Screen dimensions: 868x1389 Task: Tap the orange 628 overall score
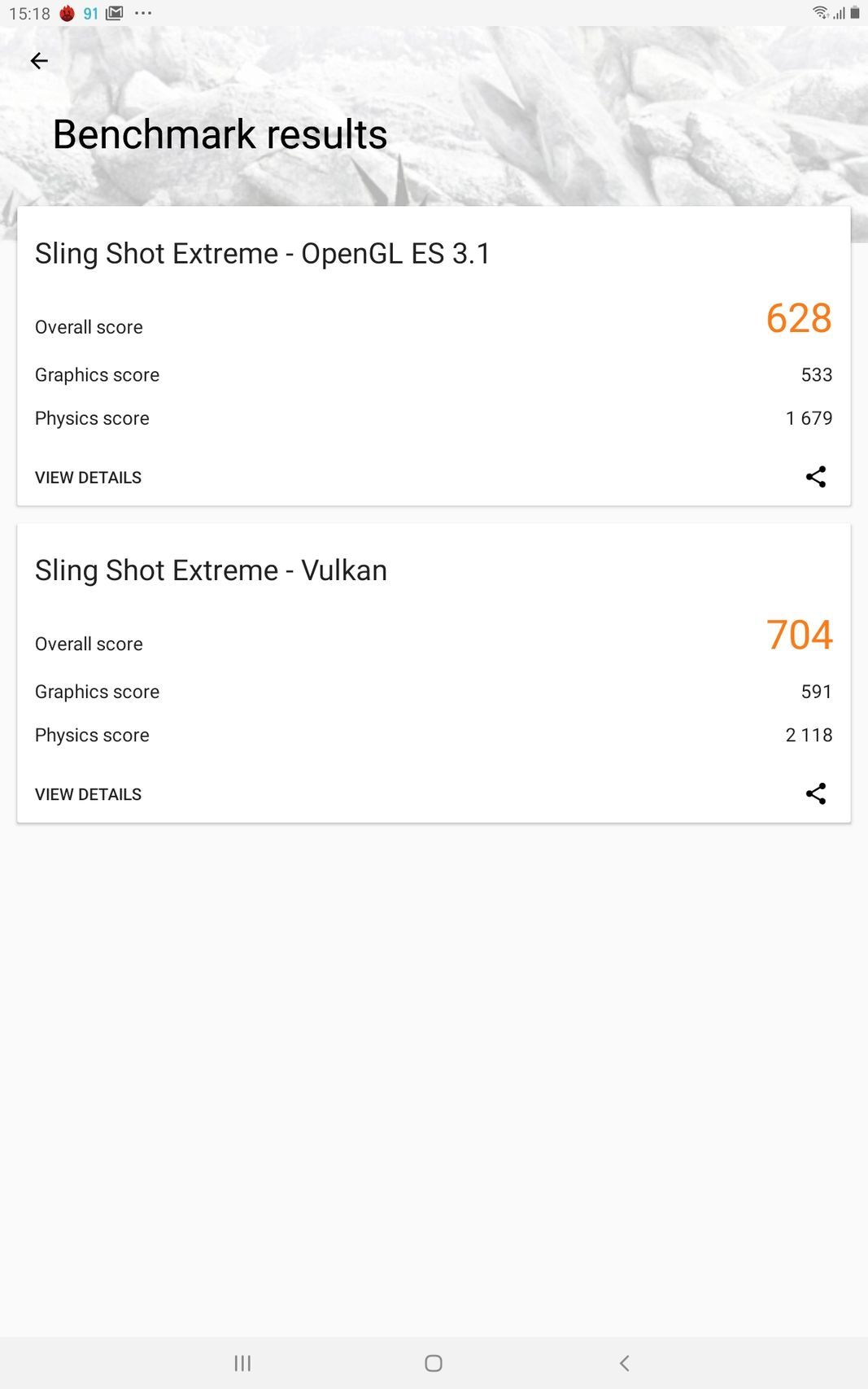[x=799, y=319]
